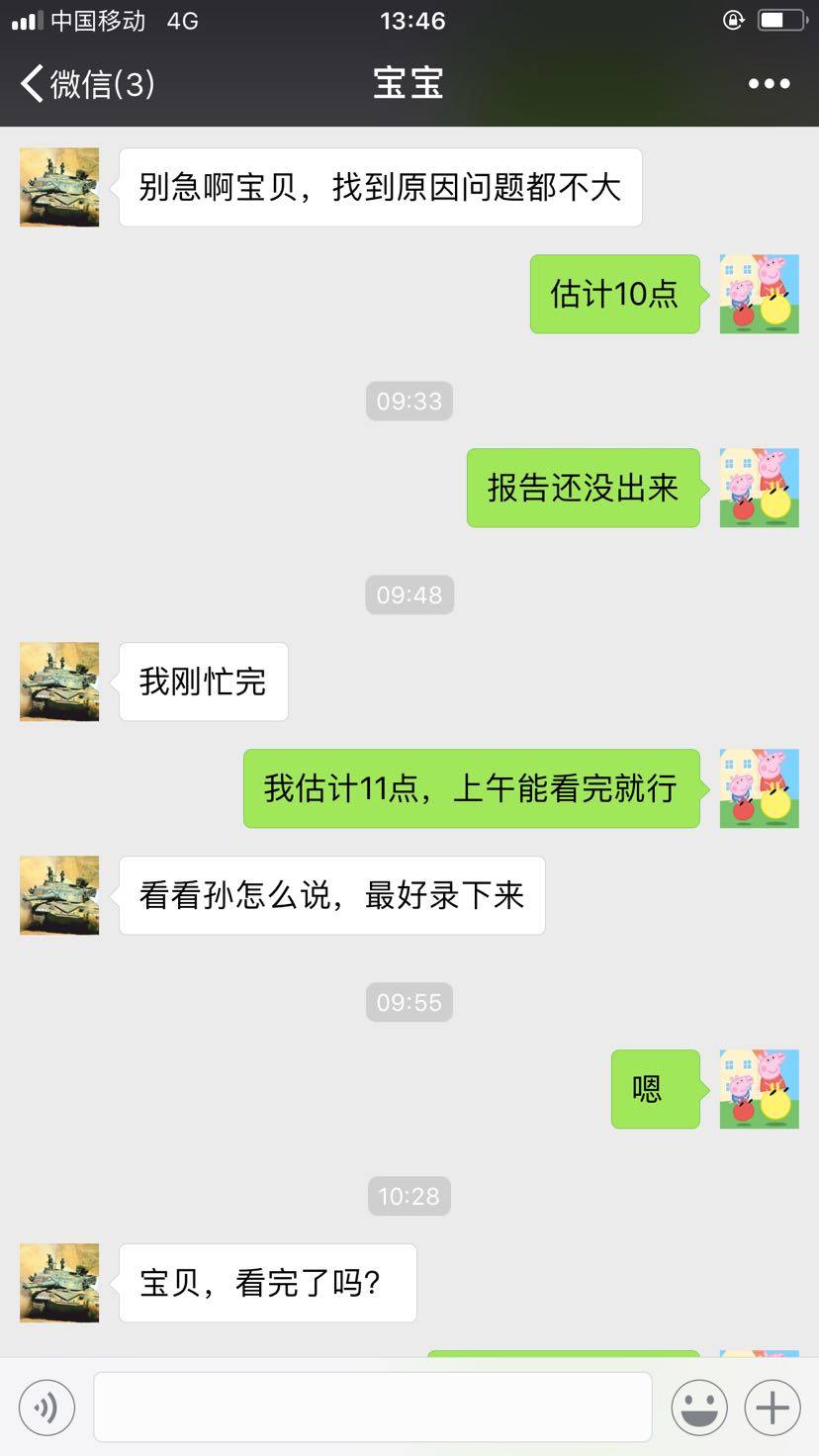Focus the message text field
819x1456 pixels.
coord(372,1407)
